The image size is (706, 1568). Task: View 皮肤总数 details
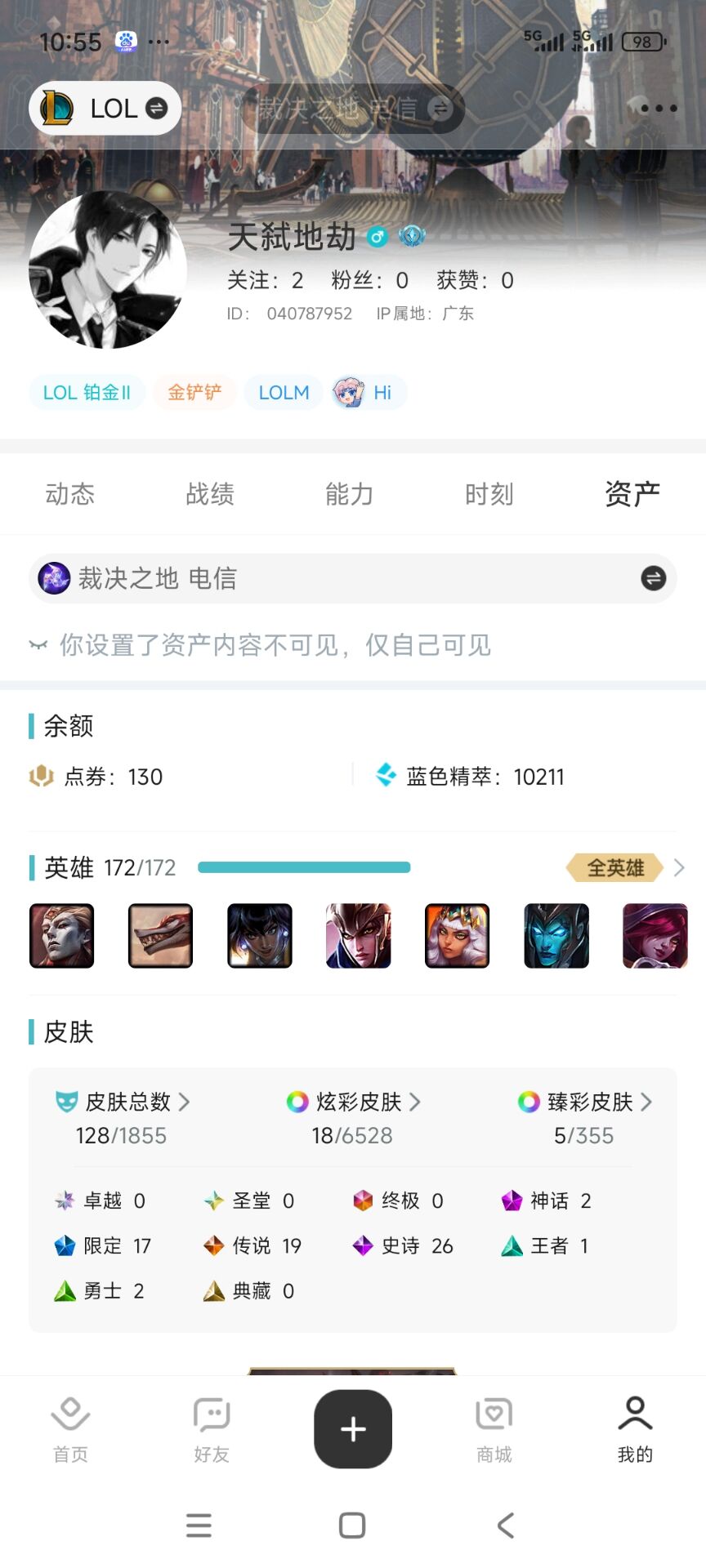click(x=123, y=1102)
